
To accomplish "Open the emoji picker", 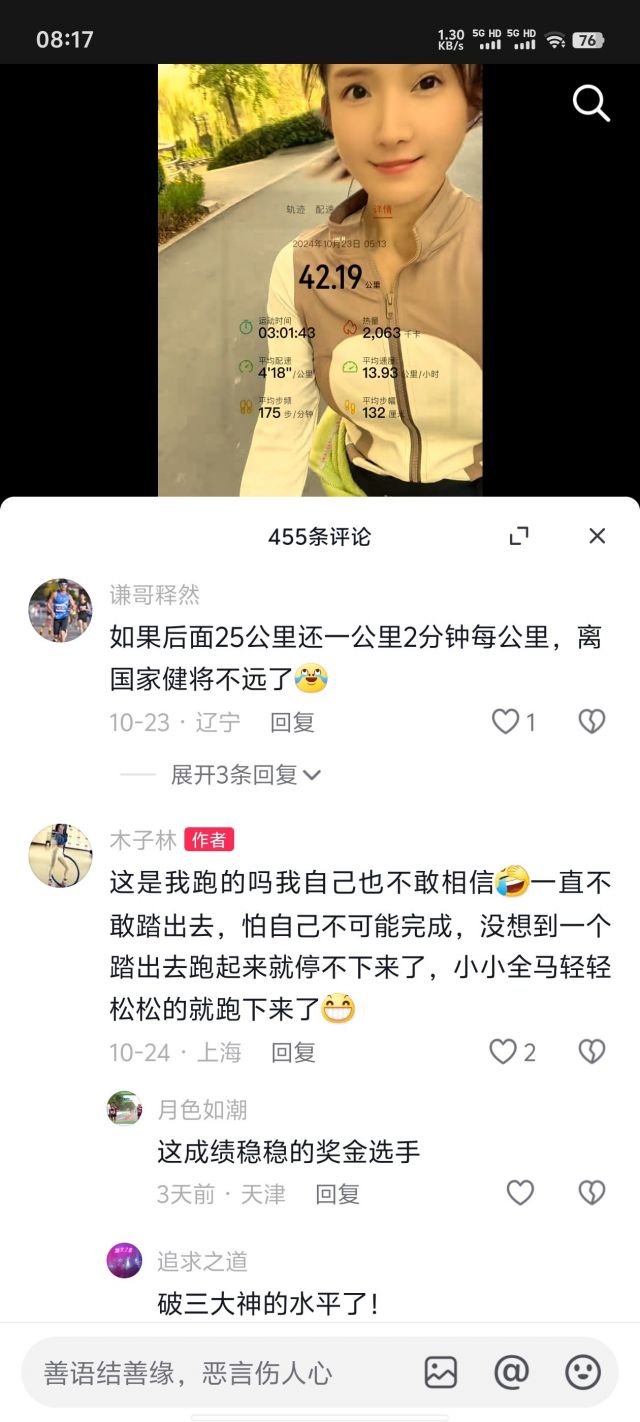I will pos(583,1372).
